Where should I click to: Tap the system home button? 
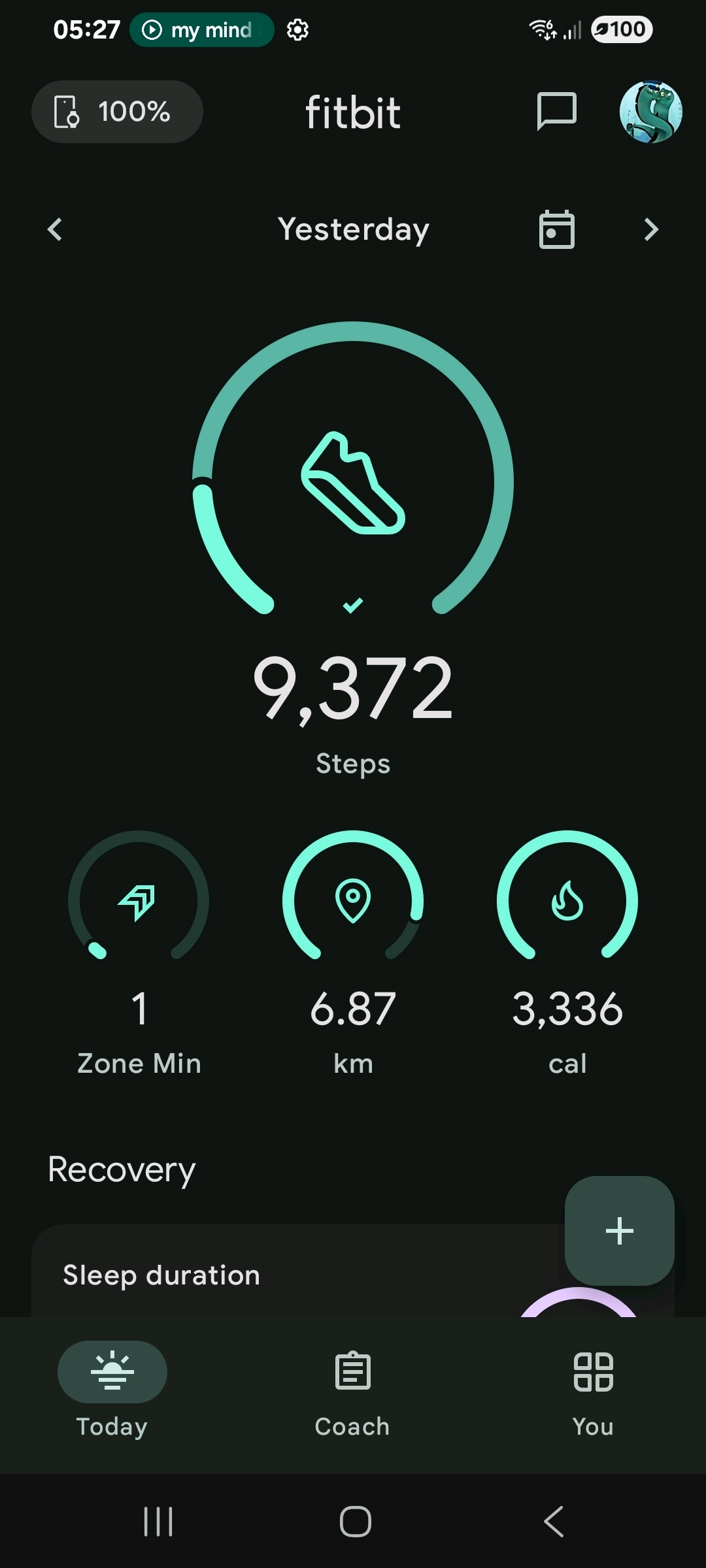355,1522
